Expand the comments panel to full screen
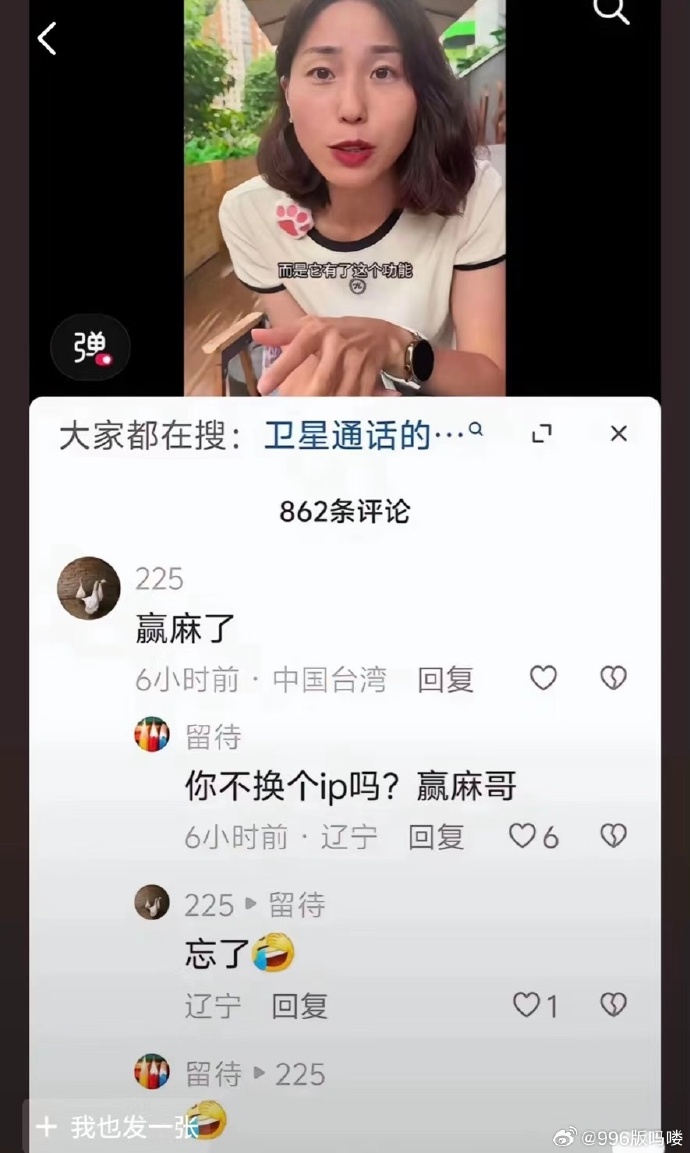Viewport: 690px width, 1153px height. 541,433
